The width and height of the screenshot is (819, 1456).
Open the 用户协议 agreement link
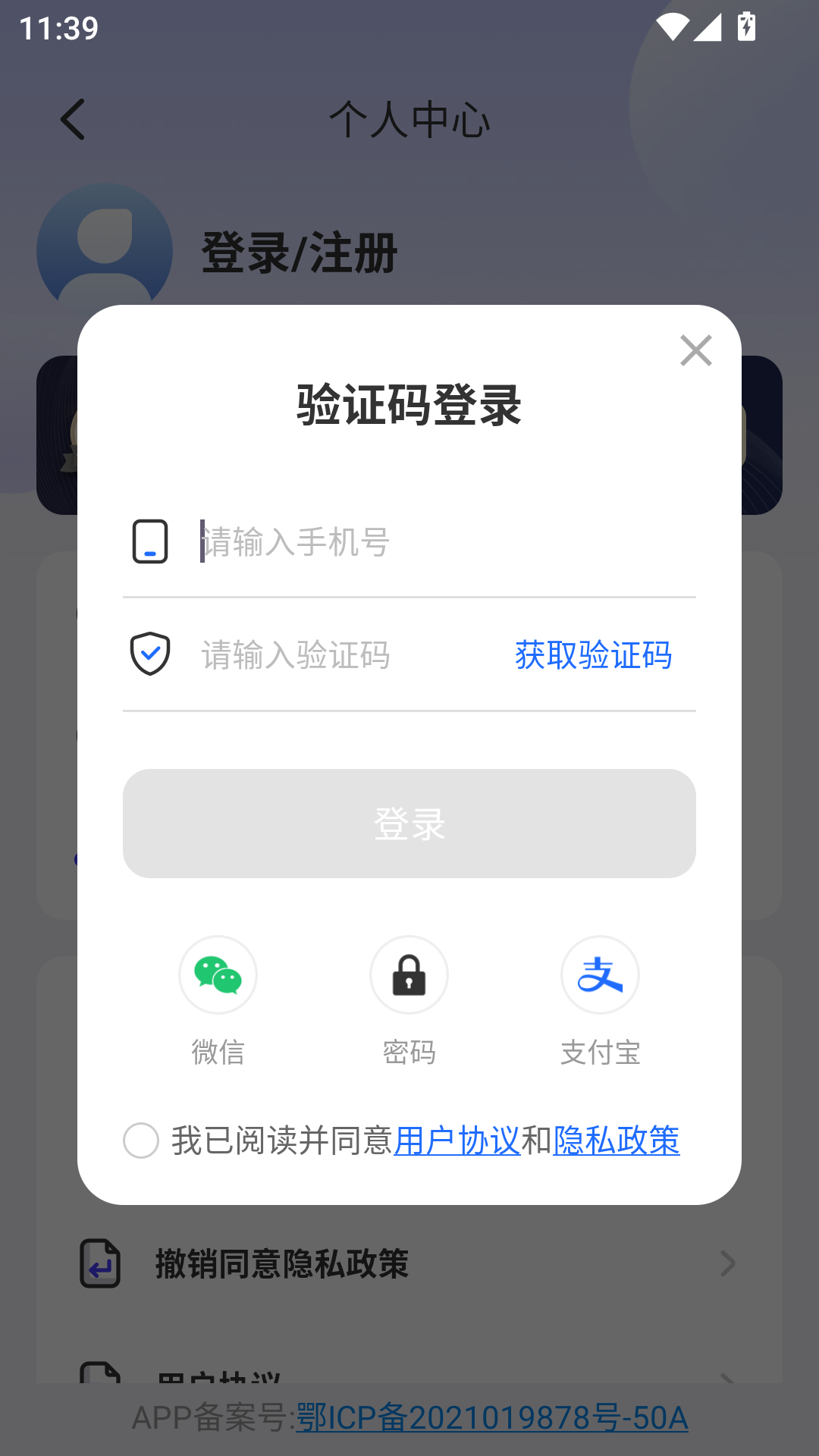pyautogui.click(x=456, y=1141)
